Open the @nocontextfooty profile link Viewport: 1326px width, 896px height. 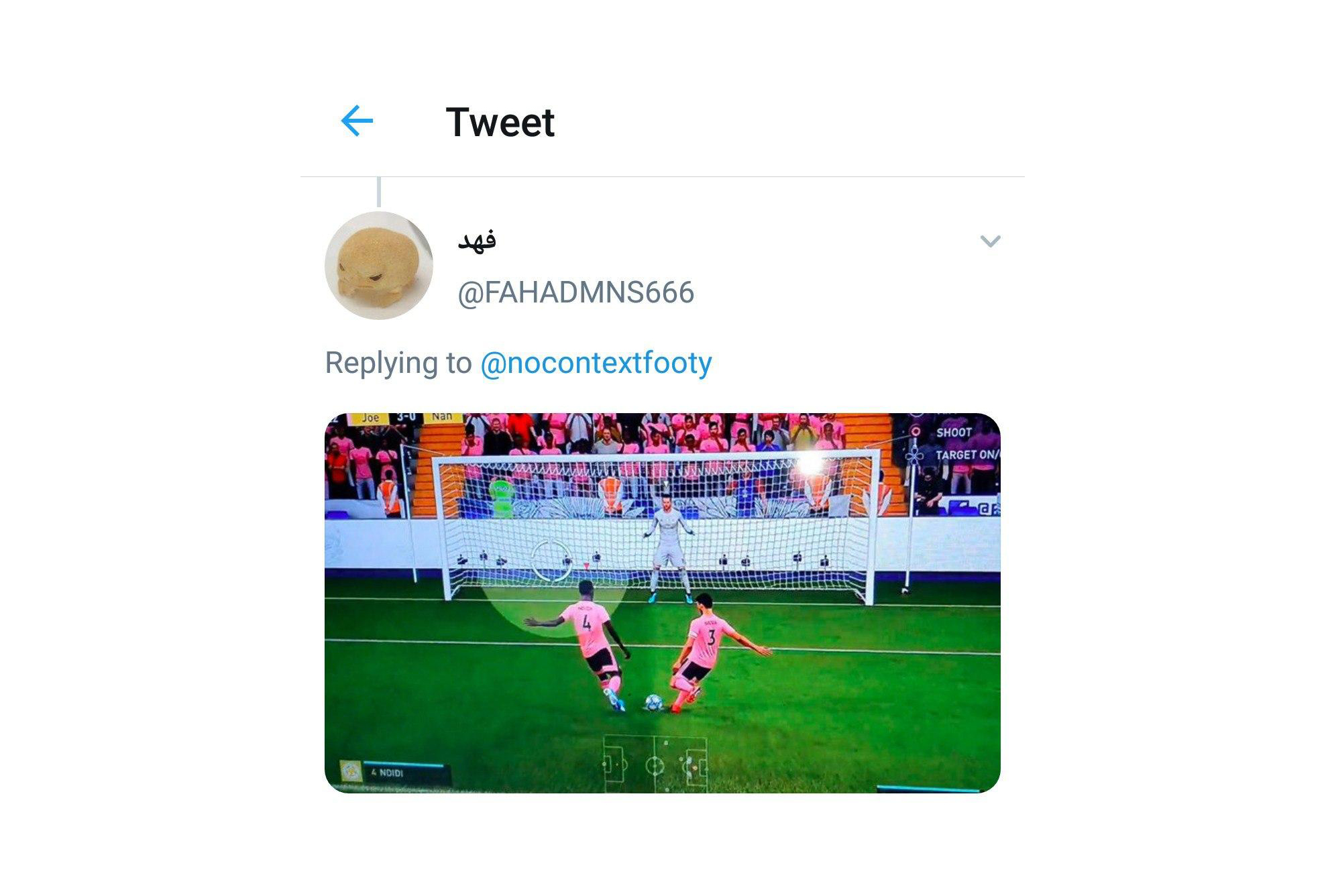point(596,363)
